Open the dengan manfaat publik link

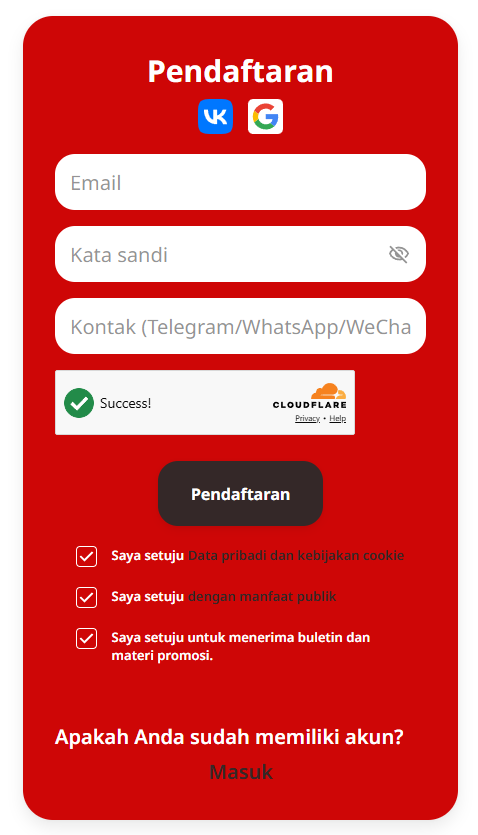pos(262,596)
